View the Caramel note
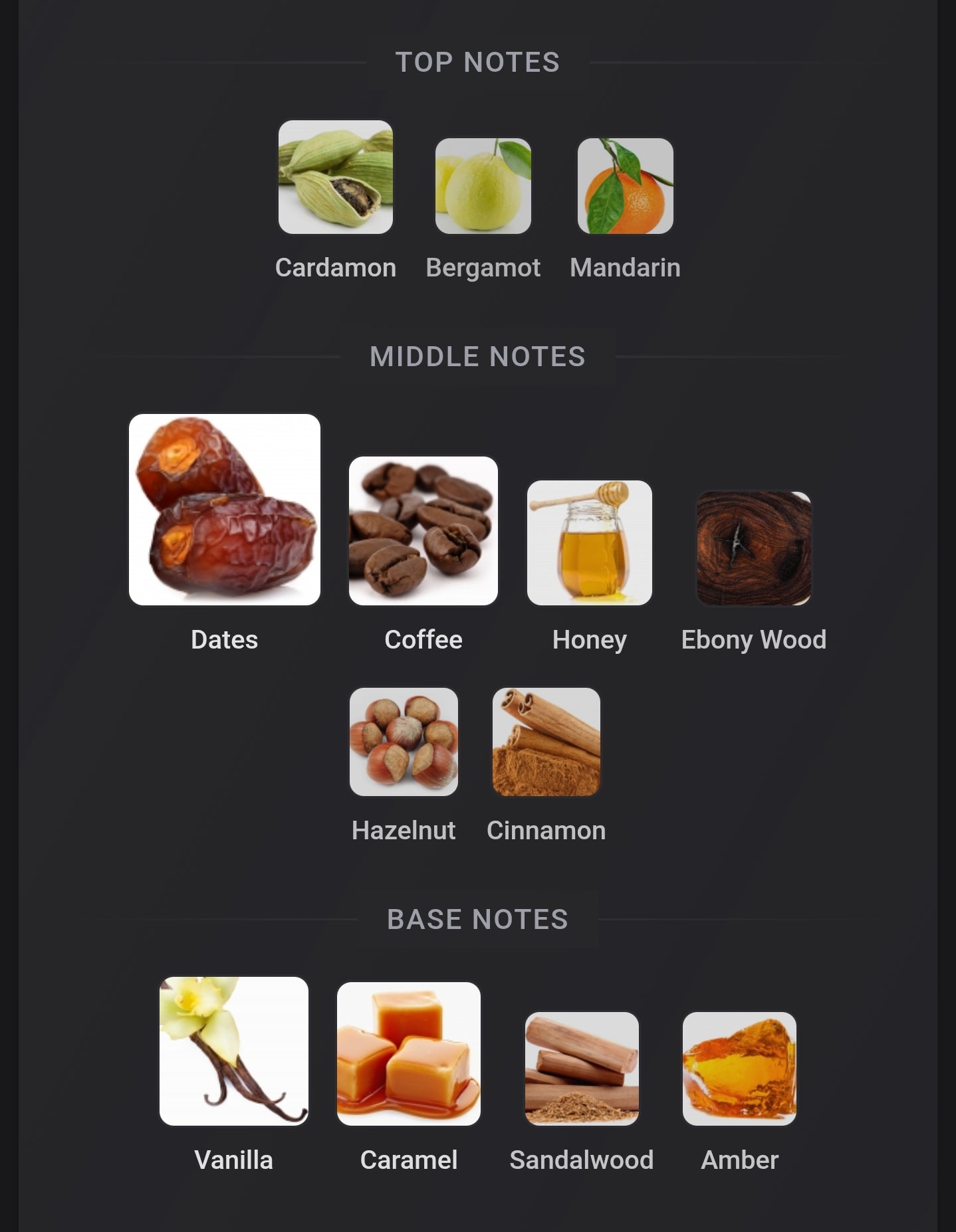The width and height of the screenshot is (956, 1232). coord(409,1054)
